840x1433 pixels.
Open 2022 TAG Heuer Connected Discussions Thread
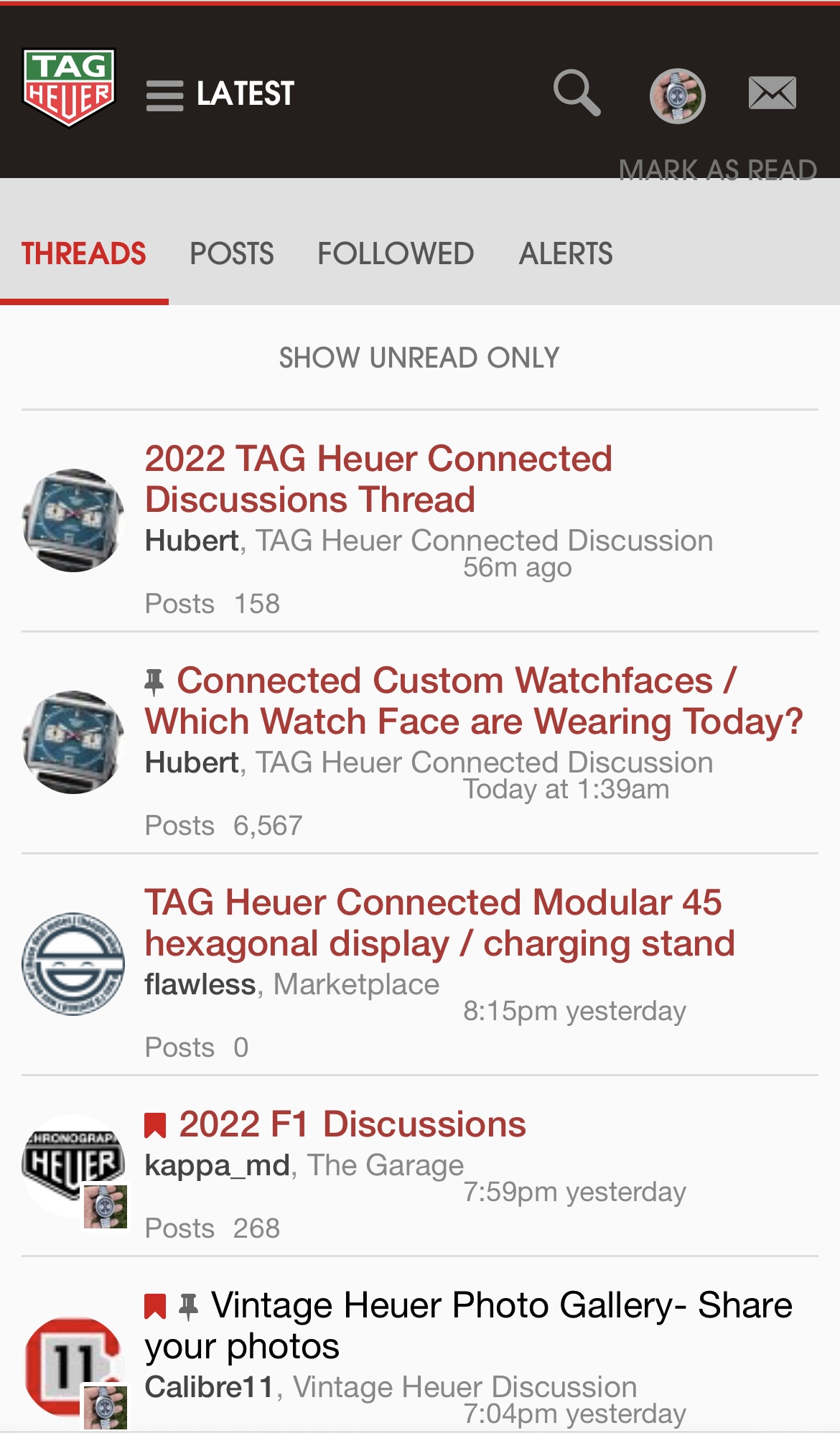[x=378, y=479]
